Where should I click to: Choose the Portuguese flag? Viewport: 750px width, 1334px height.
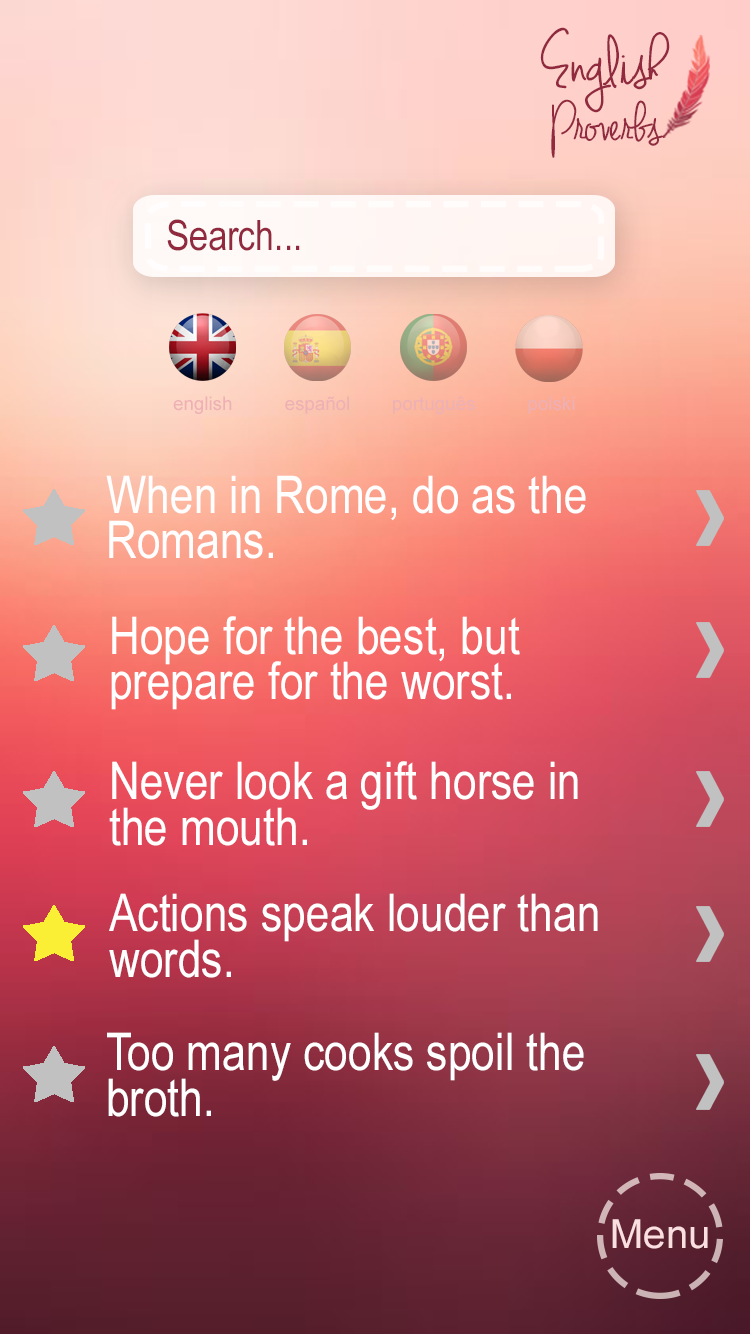point(433,347)
